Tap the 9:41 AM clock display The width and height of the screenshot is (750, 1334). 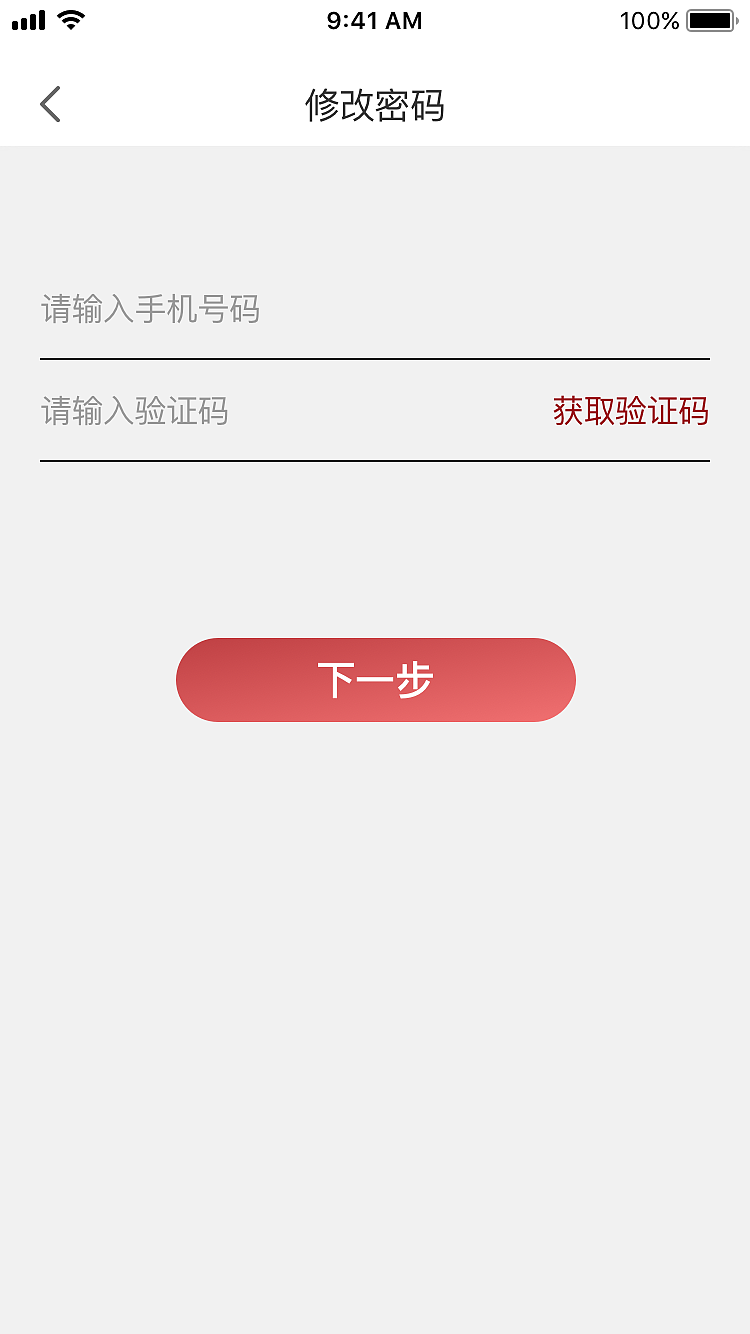tap(374, 20)
